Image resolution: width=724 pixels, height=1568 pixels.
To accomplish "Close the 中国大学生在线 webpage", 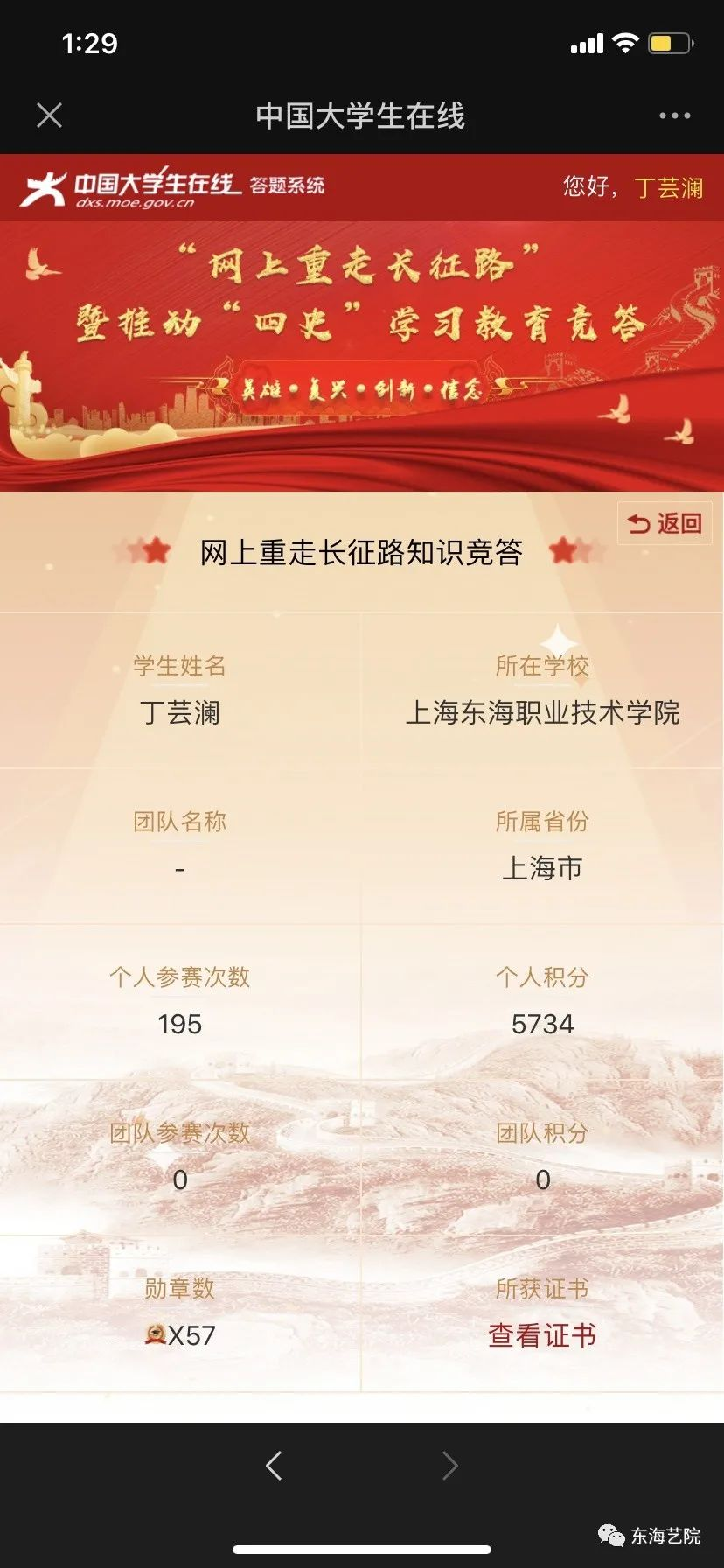I will coord(50,115).
